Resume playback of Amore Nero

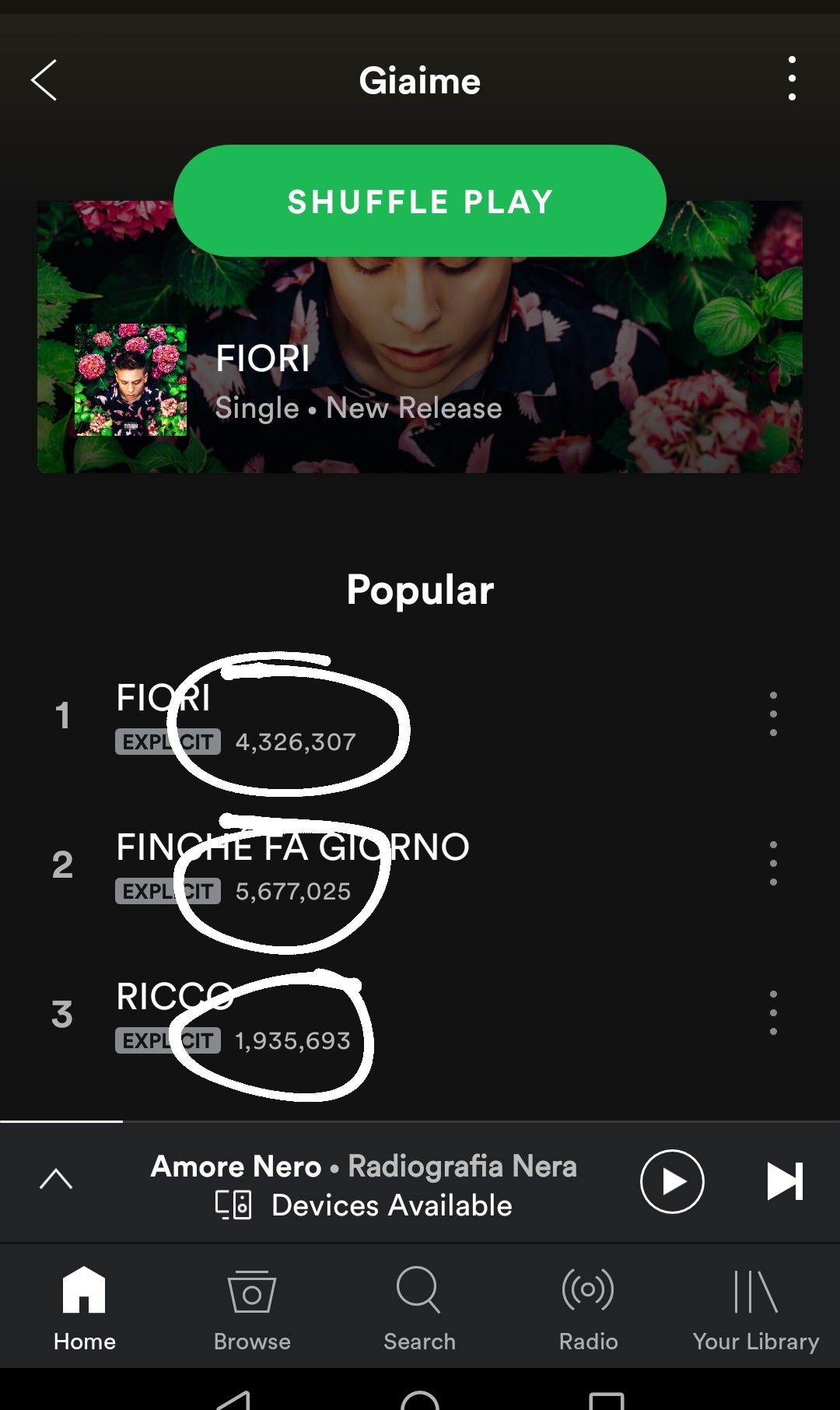(672, 1181)
